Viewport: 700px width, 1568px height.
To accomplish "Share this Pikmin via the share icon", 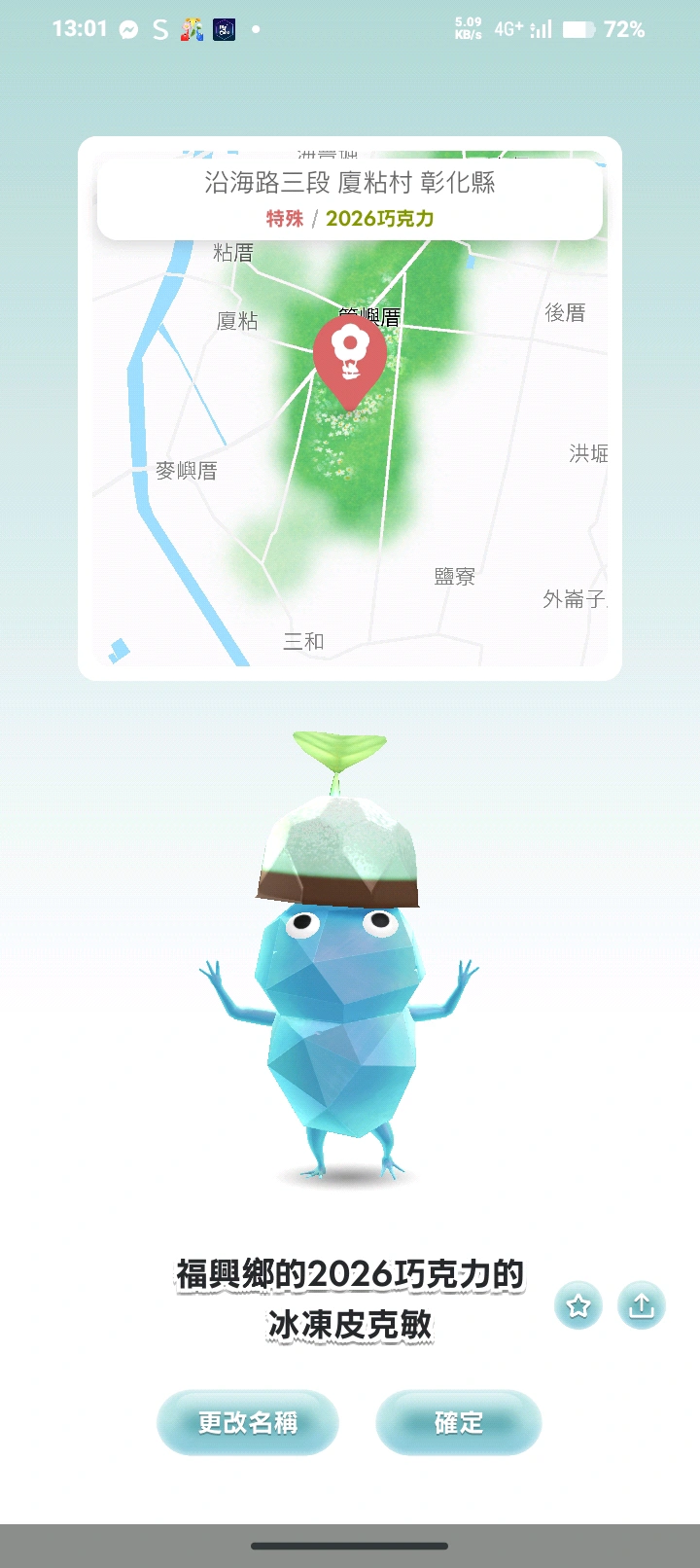I will tap(642, 1305).
